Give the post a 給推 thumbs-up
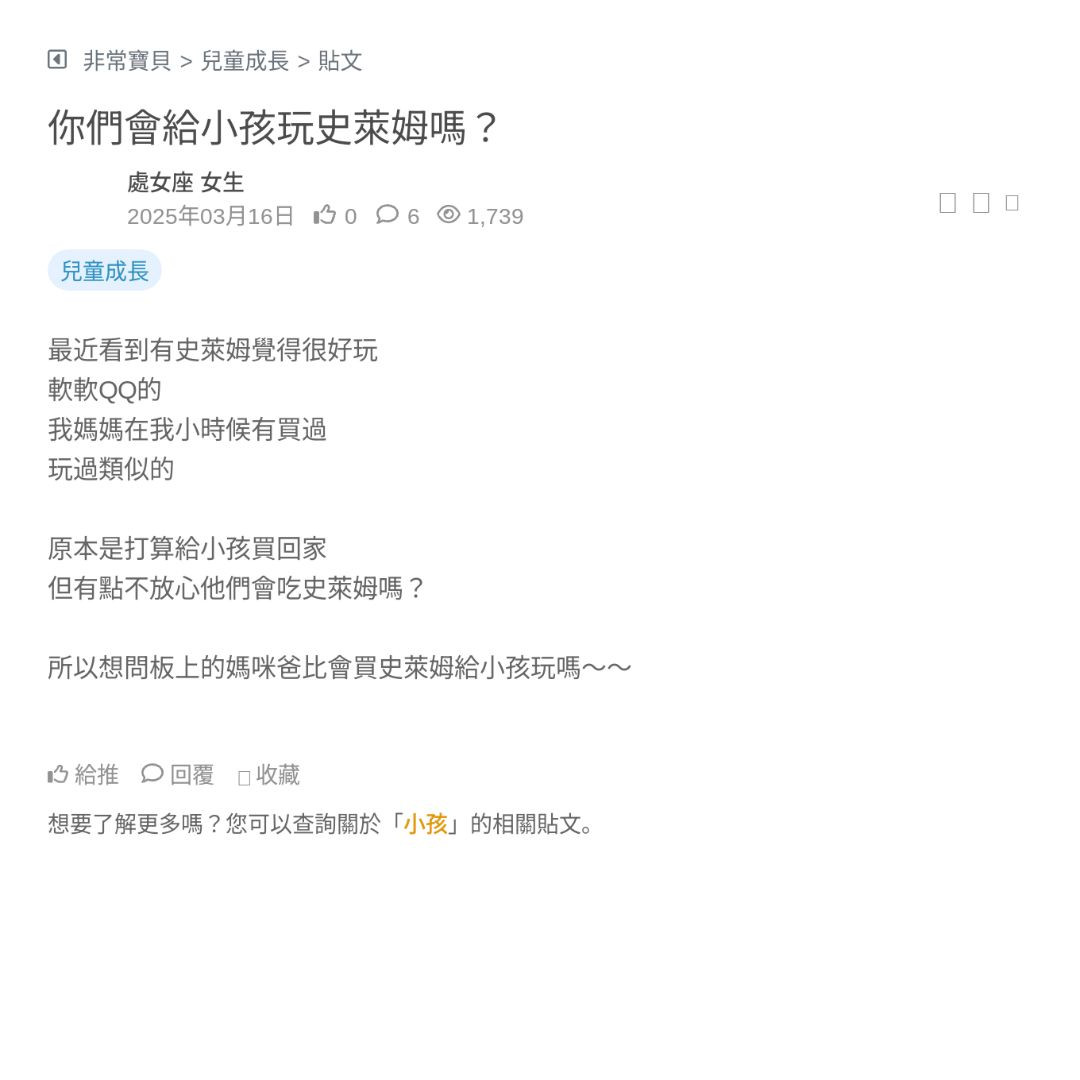Image resolution: width=1080 pixels, height=1080 pixels. click(x=83, y=775)
